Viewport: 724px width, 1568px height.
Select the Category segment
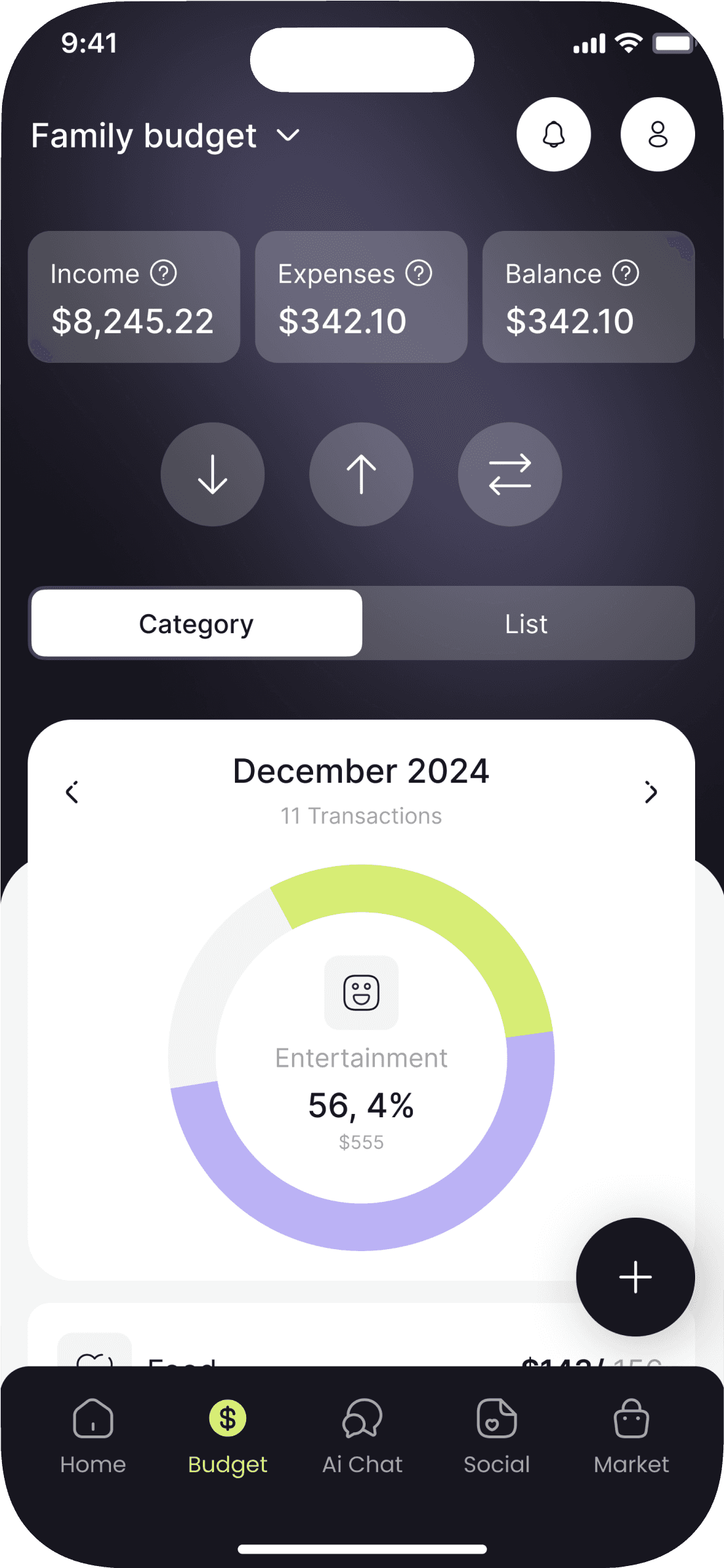pyautogui.click(x=196, y=623)
